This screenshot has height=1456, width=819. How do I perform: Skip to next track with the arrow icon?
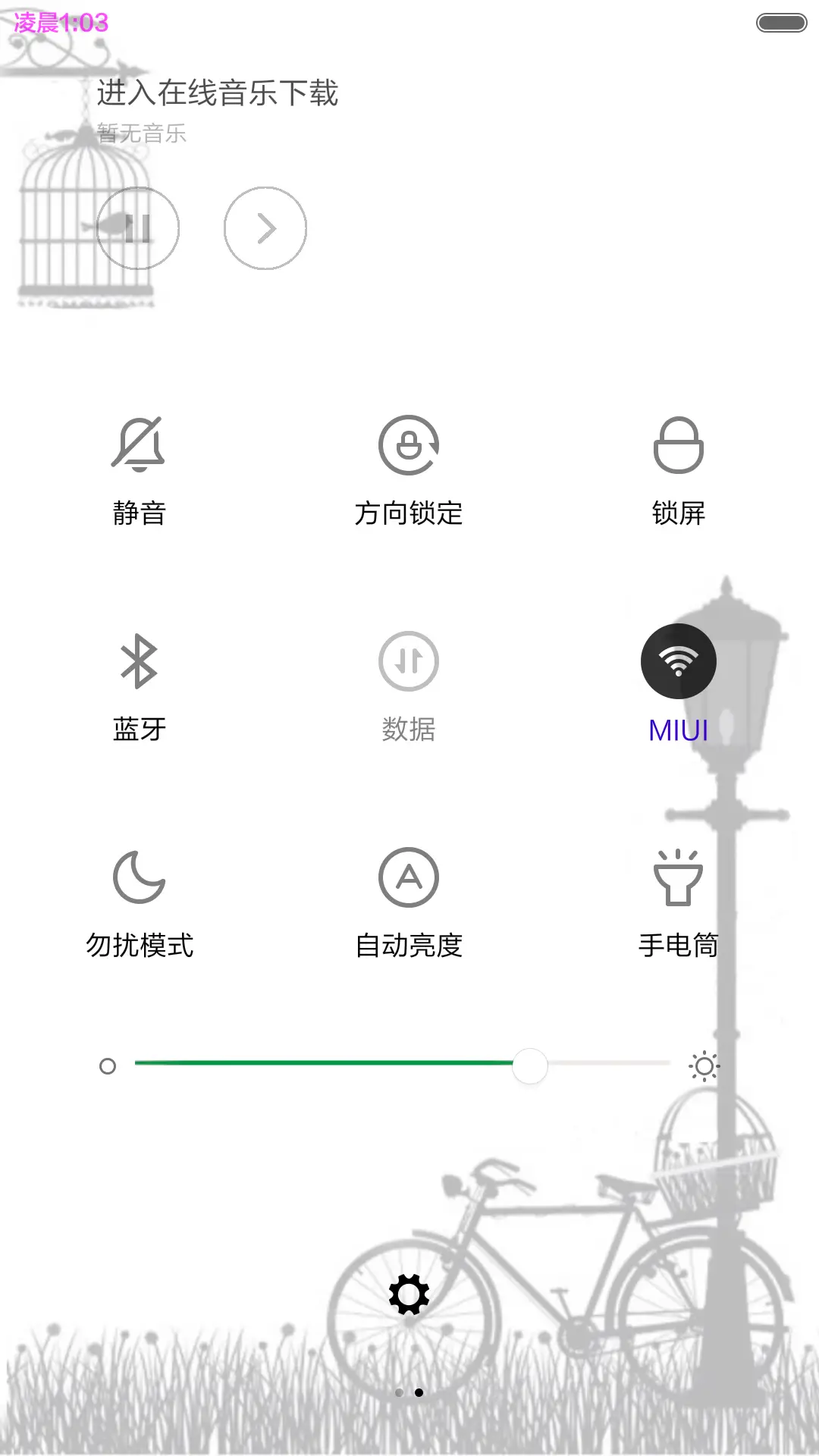click(x=265, y=227)
